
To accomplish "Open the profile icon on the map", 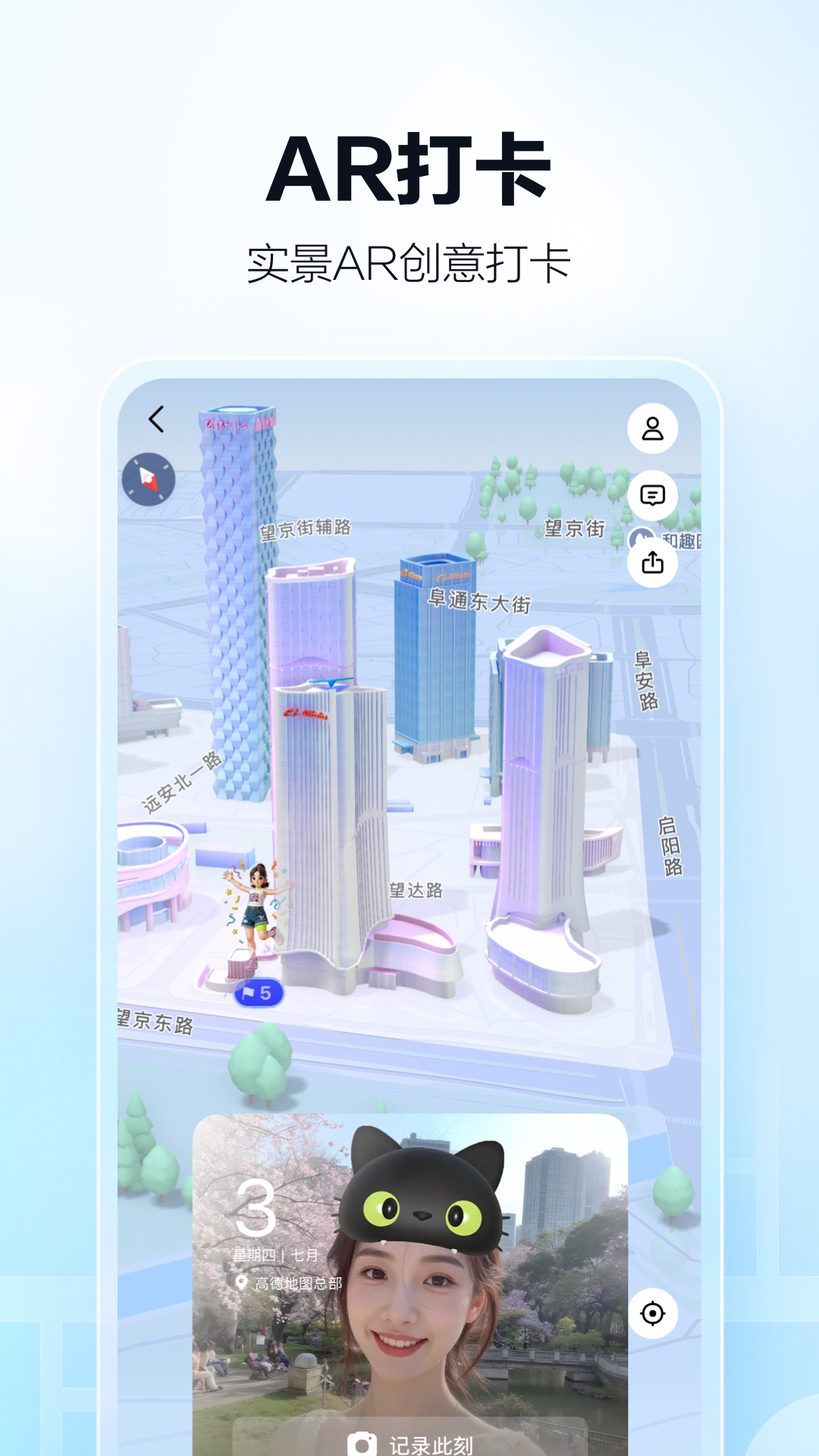I will [654, 429].
